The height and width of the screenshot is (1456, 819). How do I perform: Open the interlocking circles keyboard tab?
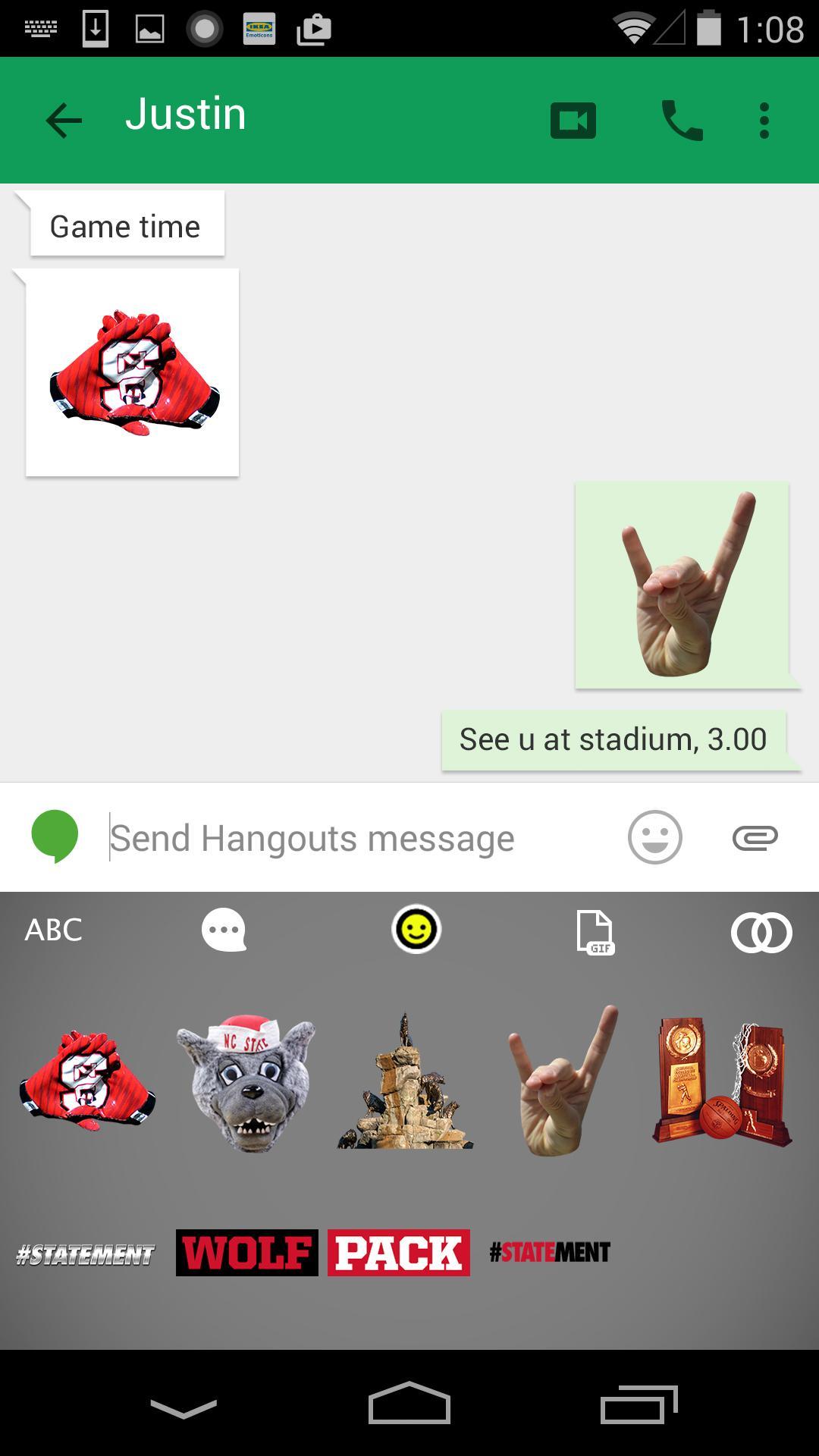761,932
